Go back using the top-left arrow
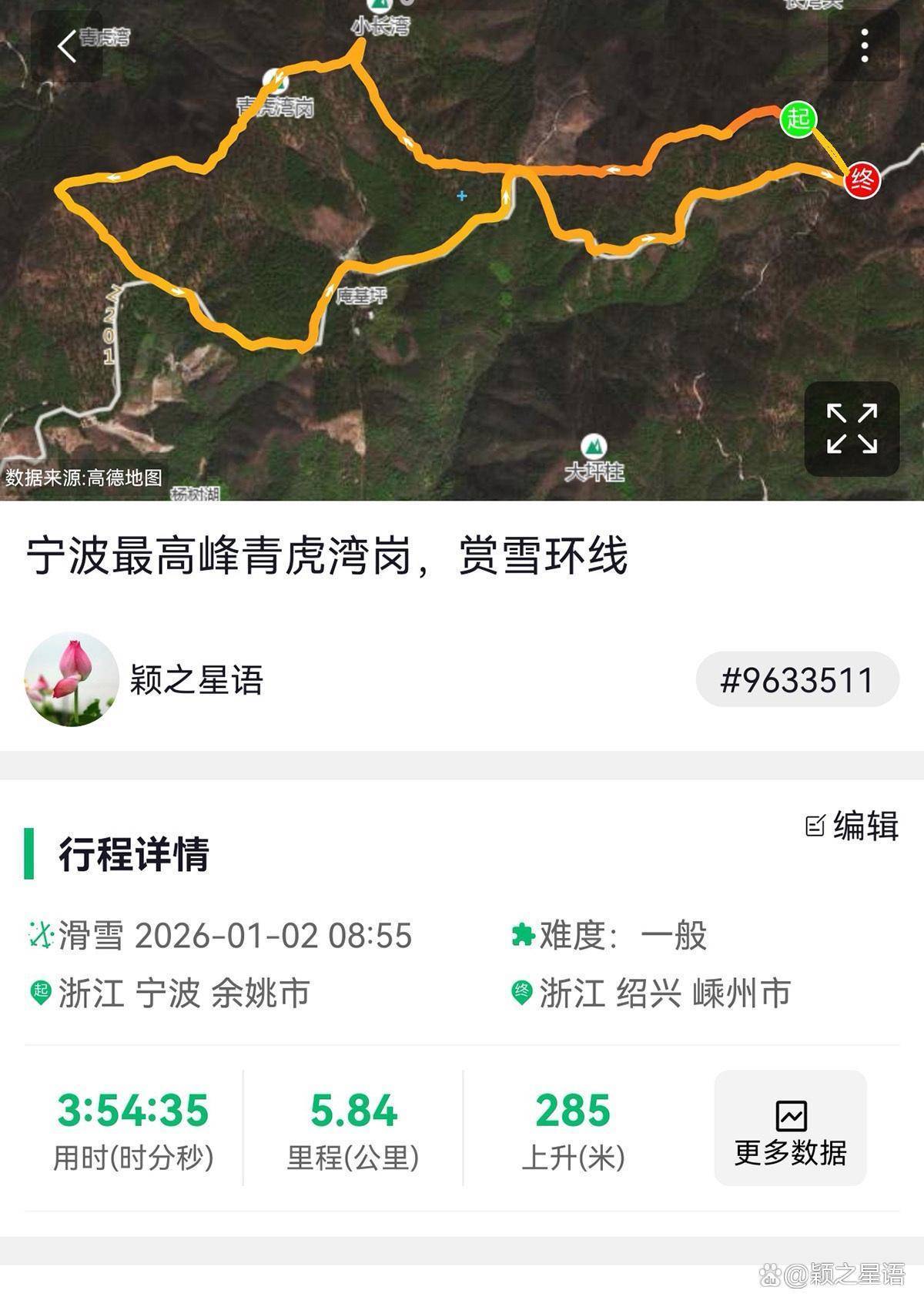The image size is (924, 1307). click(x=67, y=46)
